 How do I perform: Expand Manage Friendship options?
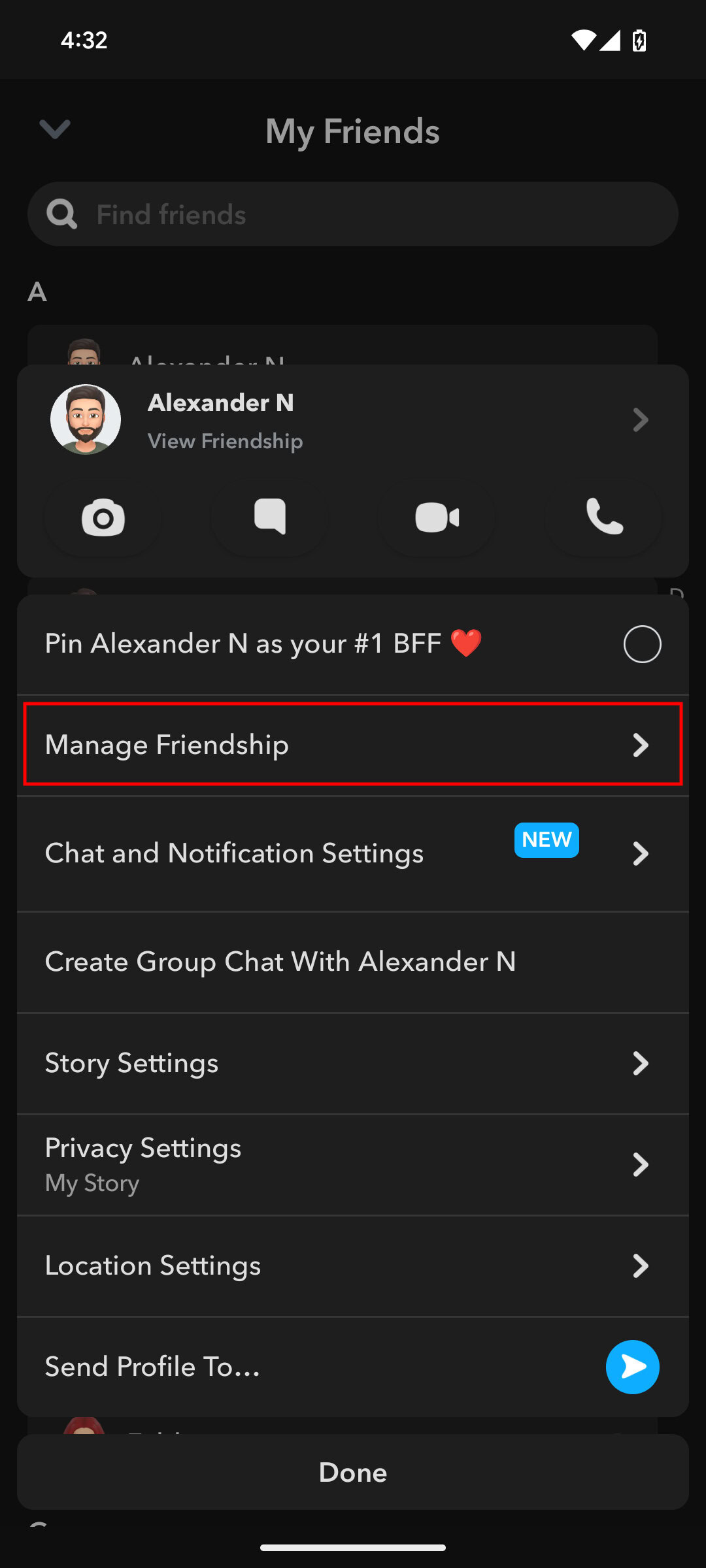click(x=352, y=744)
